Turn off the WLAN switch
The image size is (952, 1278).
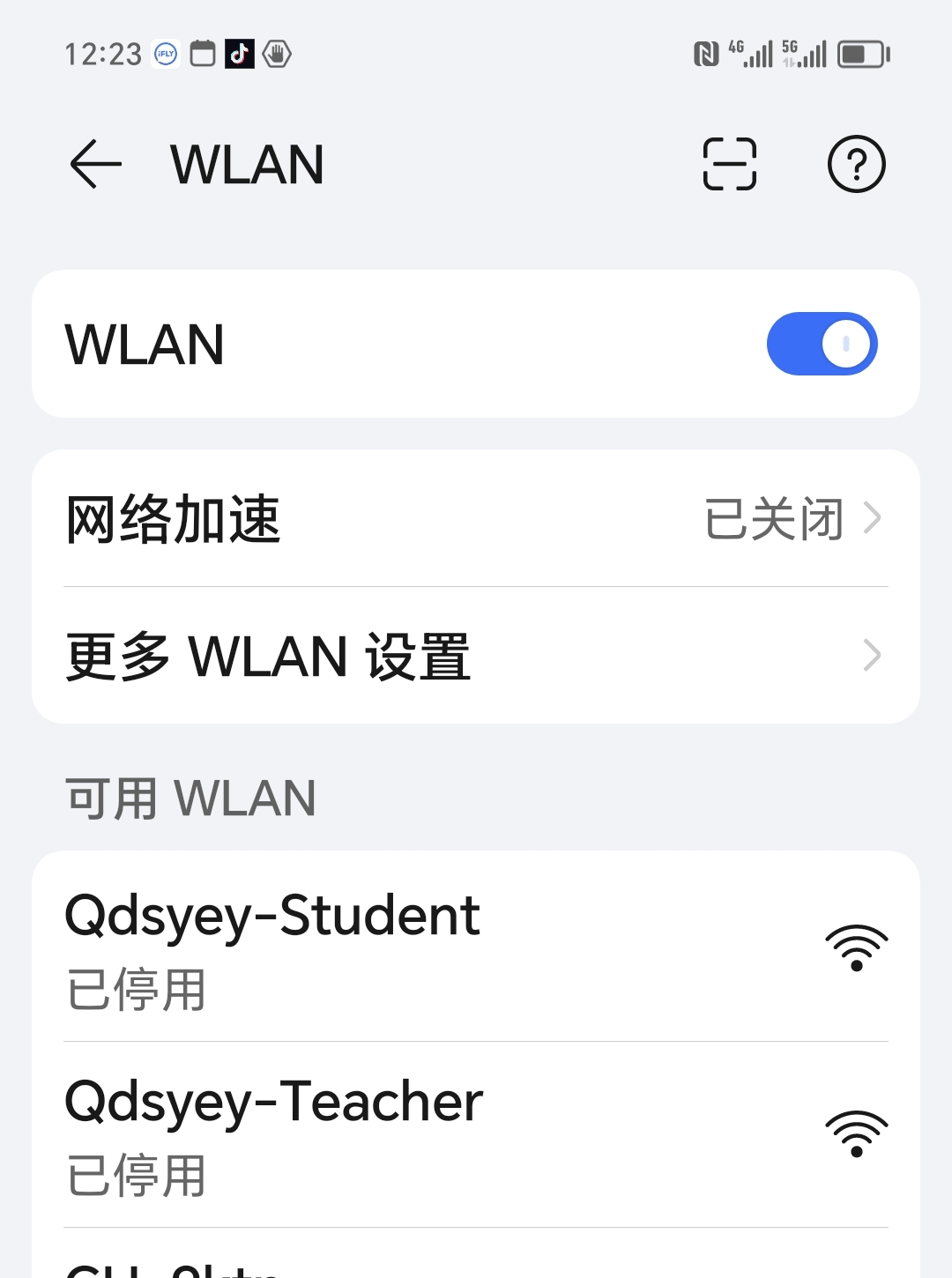tap(822, 344)
